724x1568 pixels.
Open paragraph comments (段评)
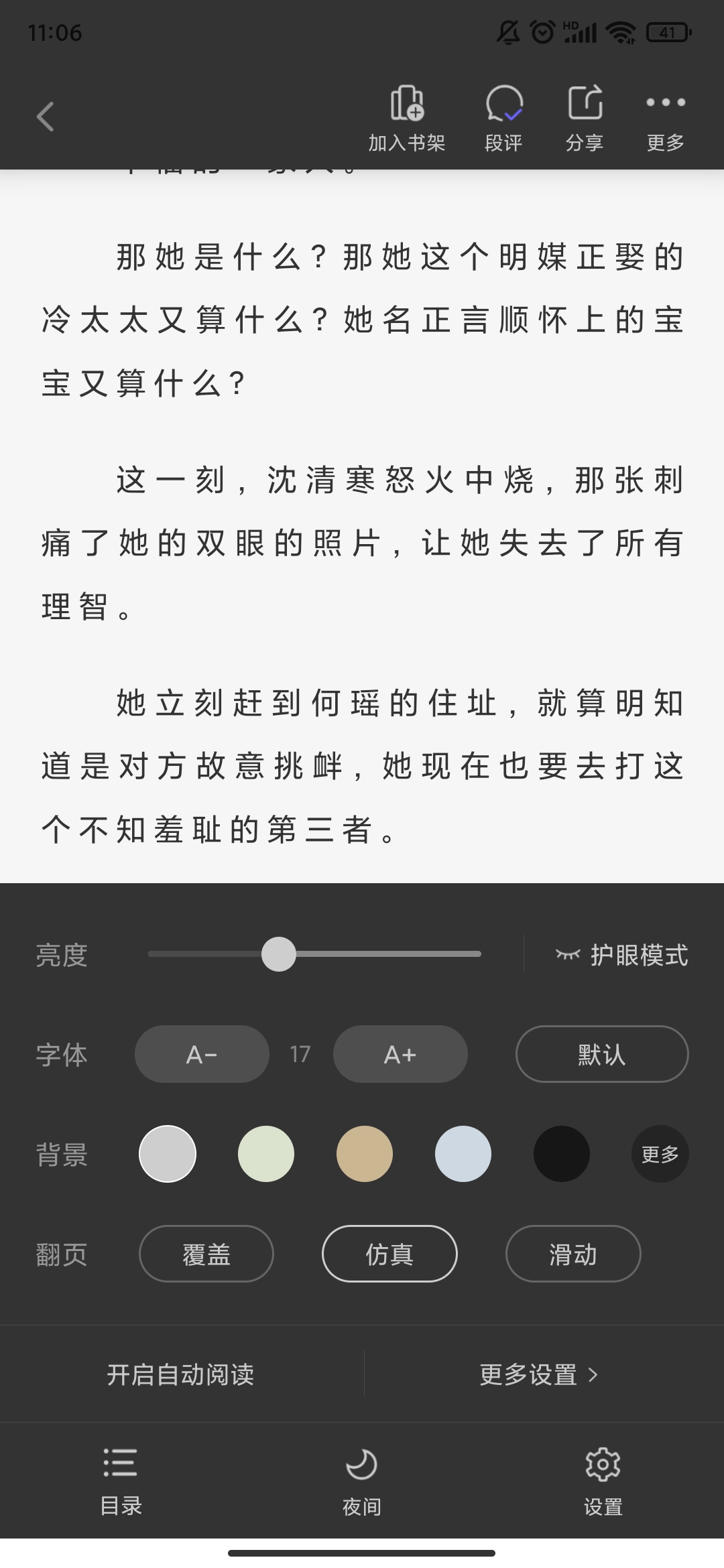[x=503, y=118]
